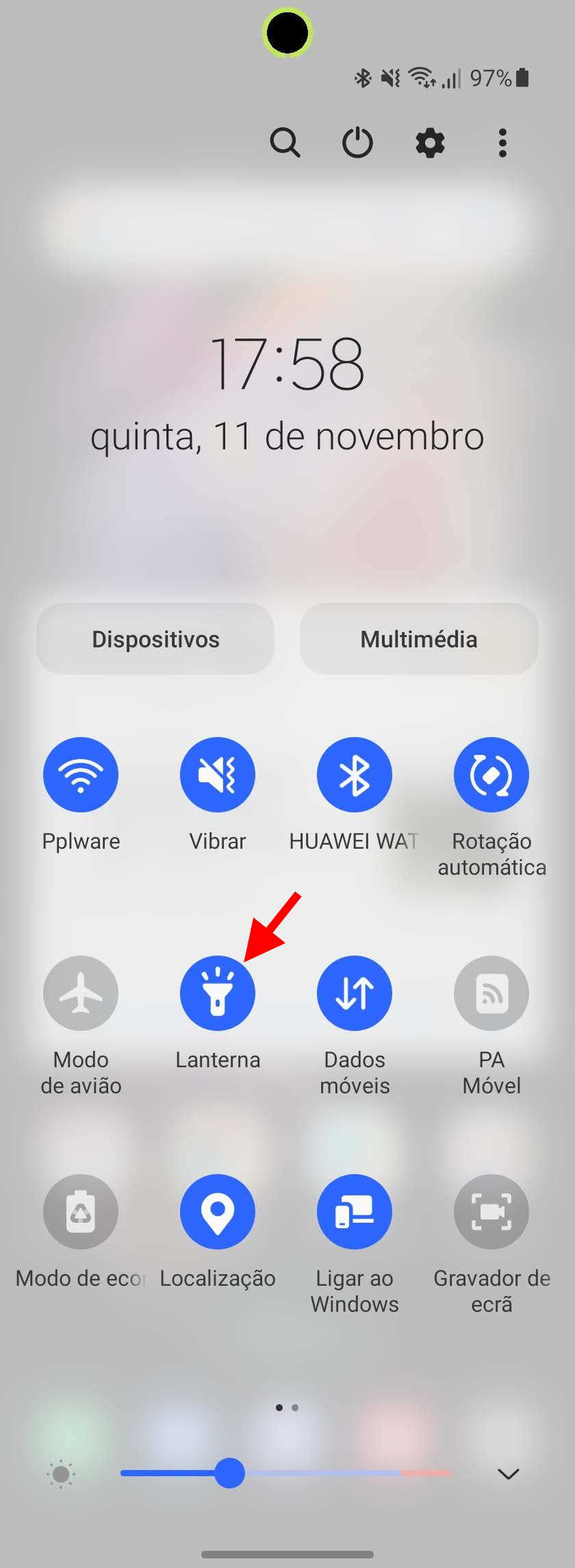Start Gravador de ecrã
The image size is (575, 1568).
click(491, 1212)
